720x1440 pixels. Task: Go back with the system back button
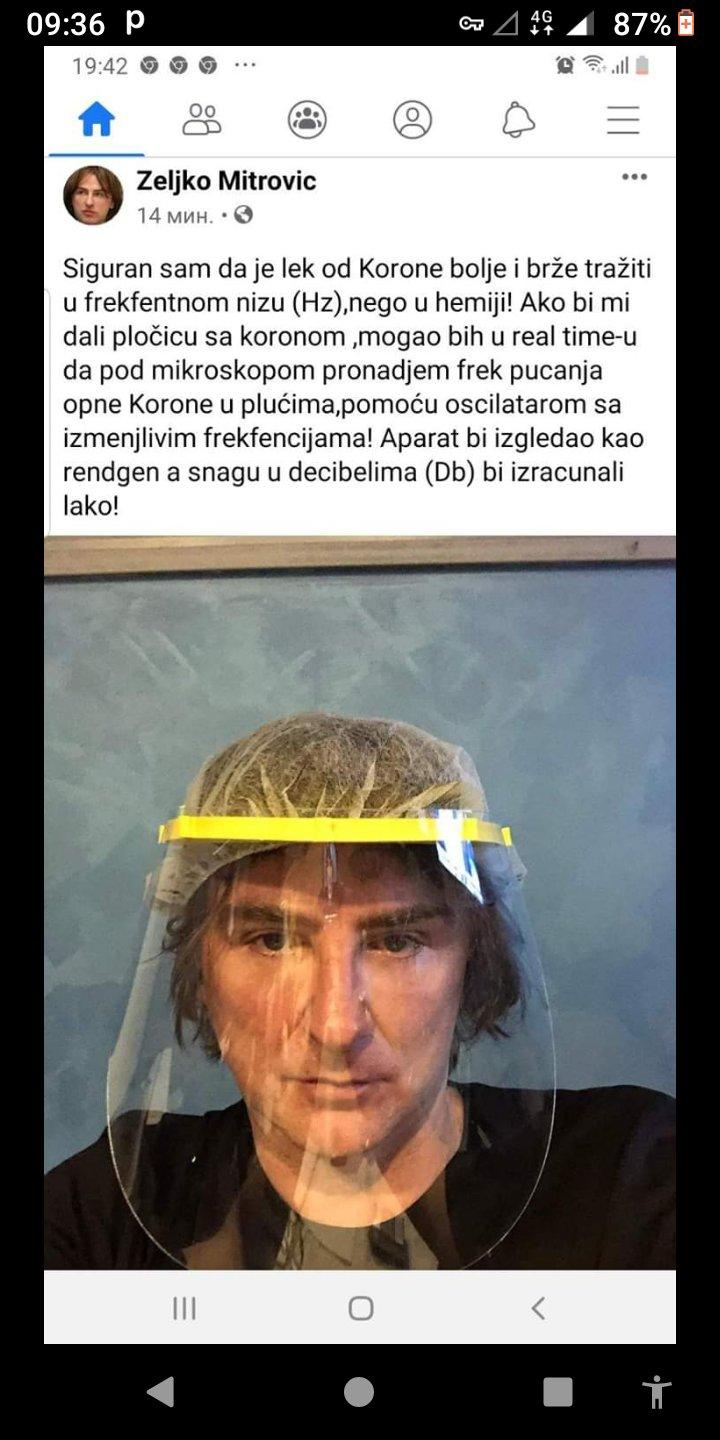click(160, 1391)
